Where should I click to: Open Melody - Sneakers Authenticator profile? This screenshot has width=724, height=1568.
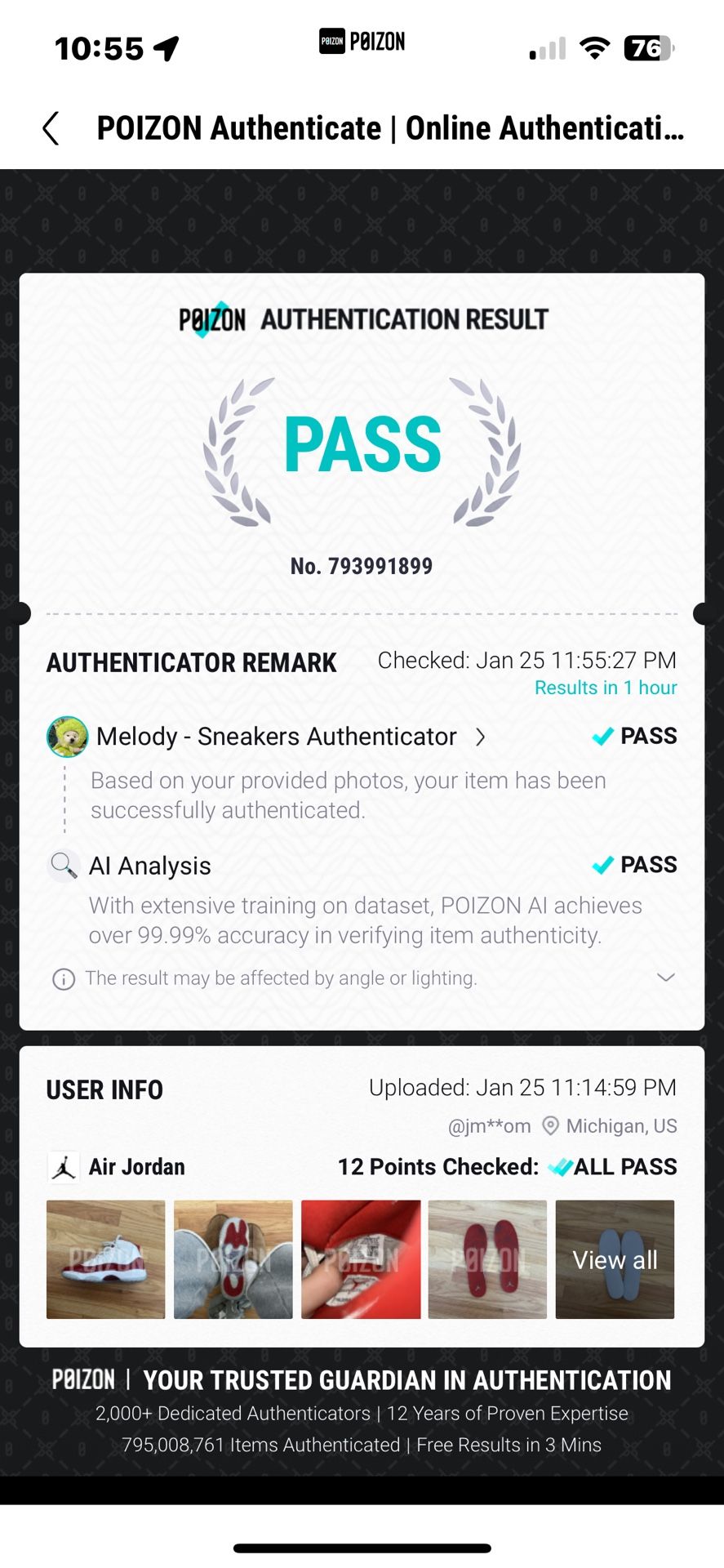point(266,737)
